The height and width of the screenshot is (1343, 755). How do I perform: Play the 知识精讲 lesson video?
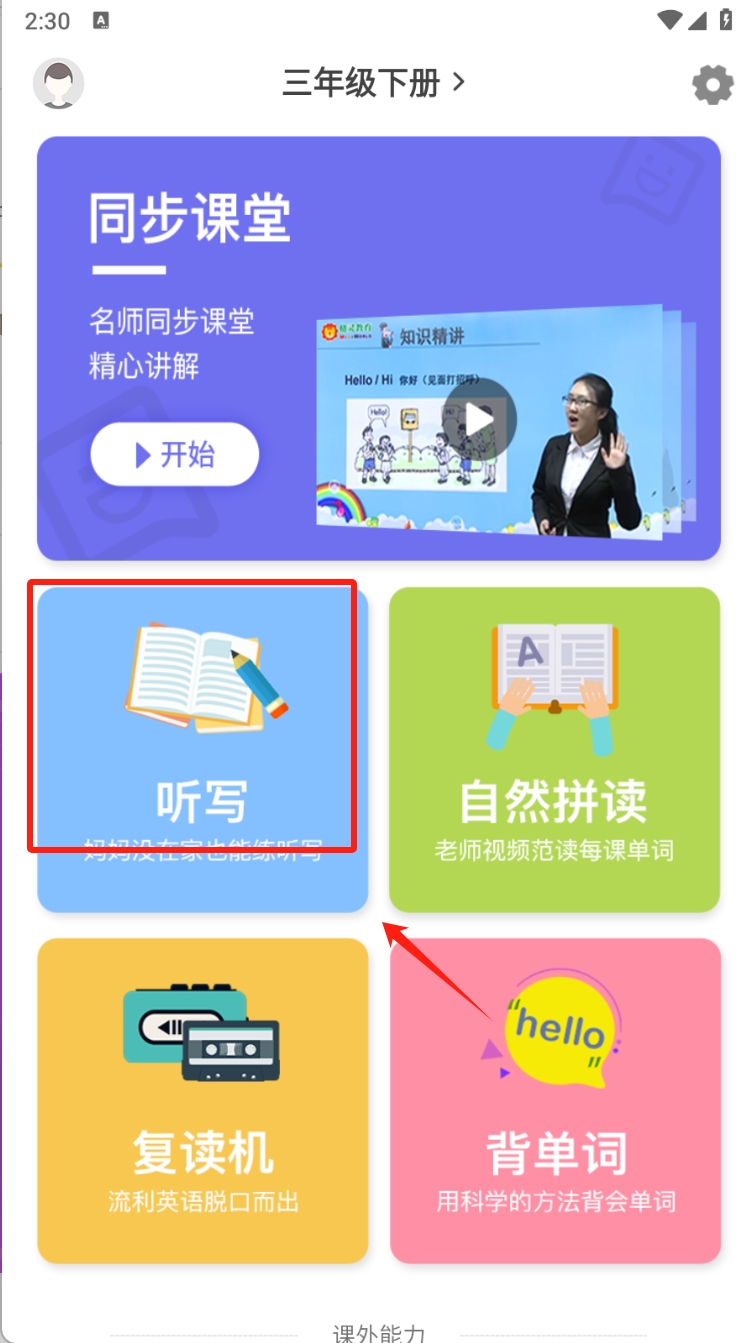point(480,419)
